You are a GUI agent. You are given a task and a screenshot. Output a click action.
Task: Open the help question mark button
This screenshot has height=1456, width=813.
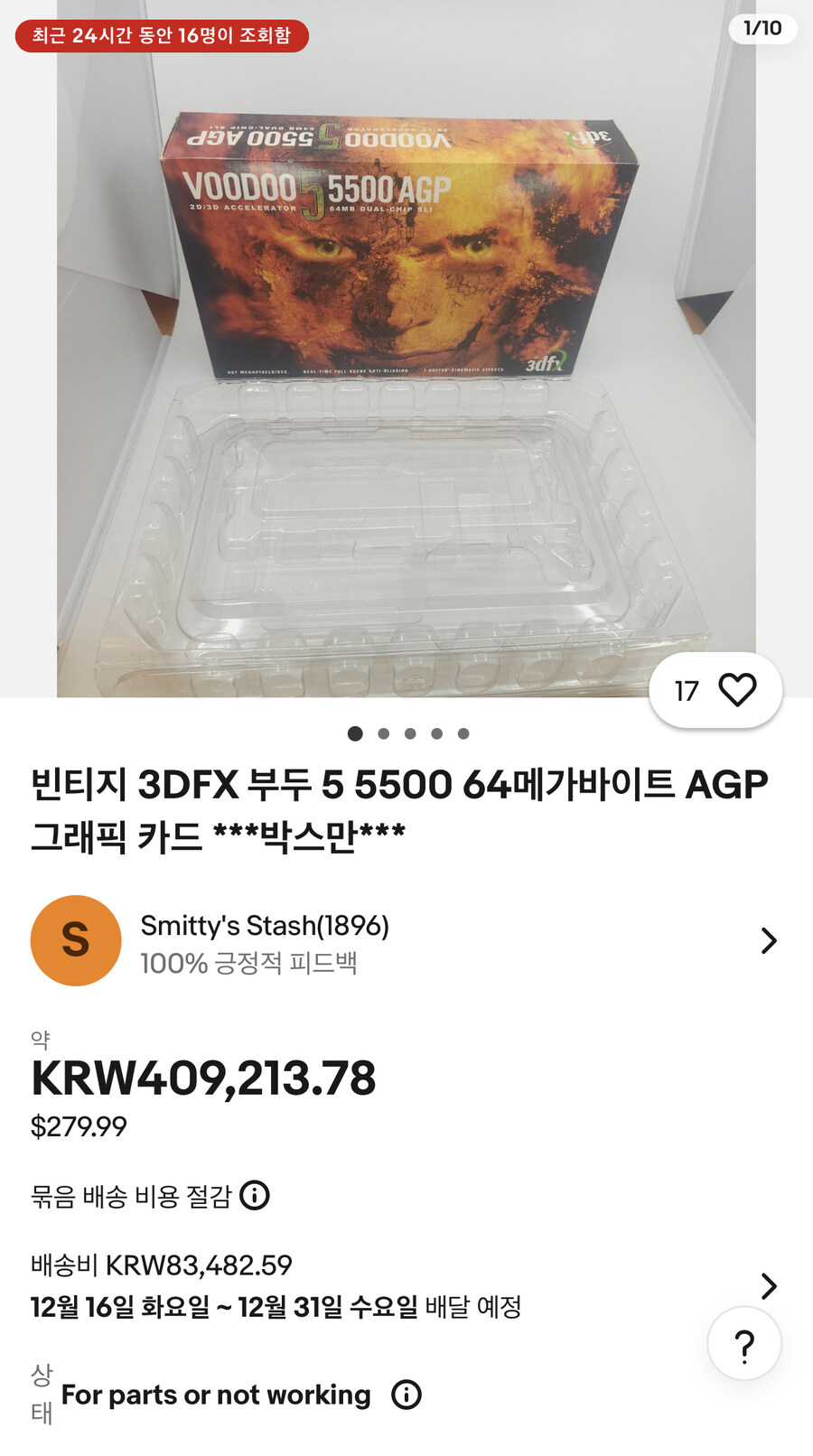[x=743, y=1344]
